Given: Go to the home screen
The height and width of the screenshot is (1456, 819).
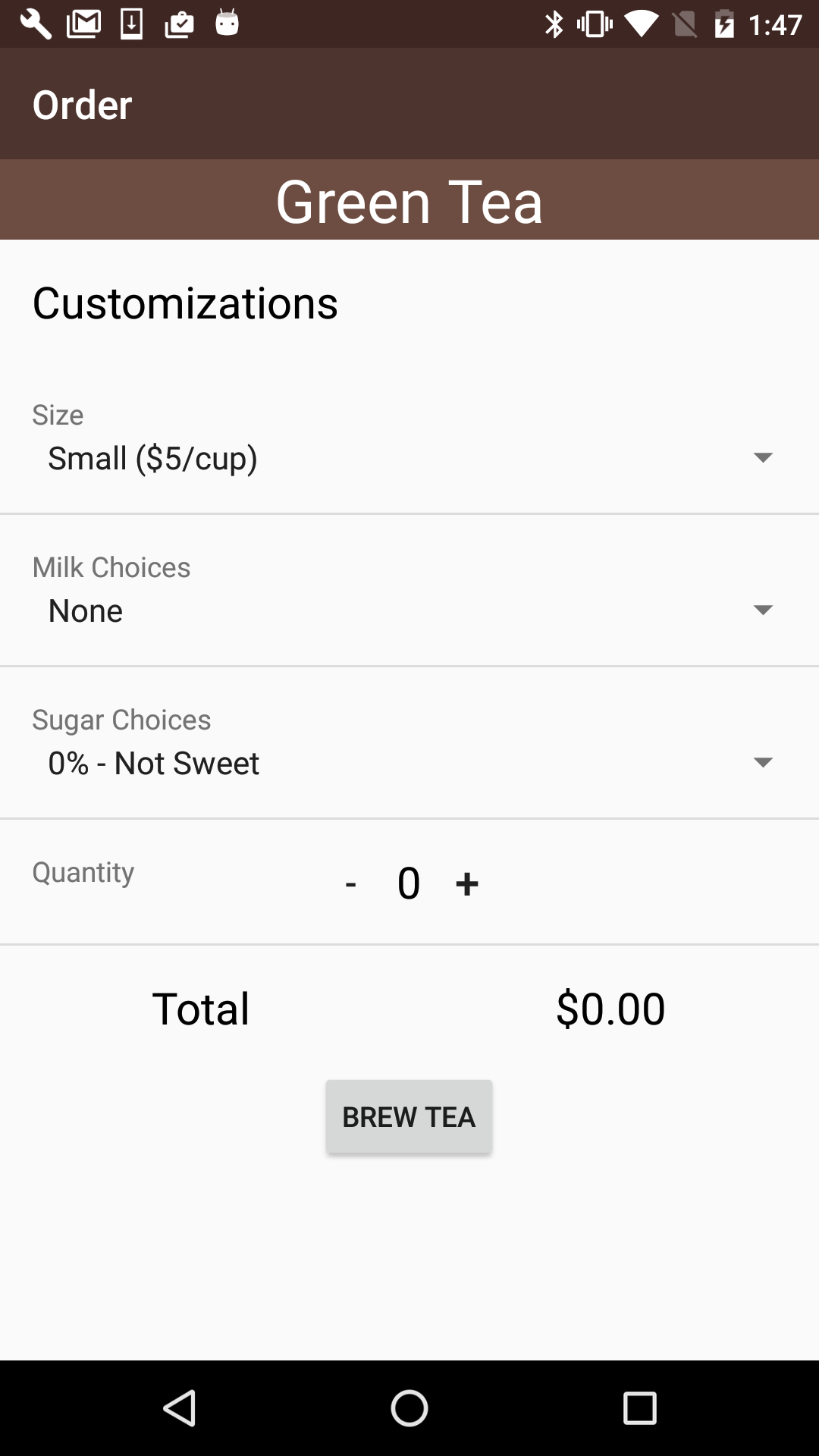Looking at the screenshot, I should [x=409, y=1408].
